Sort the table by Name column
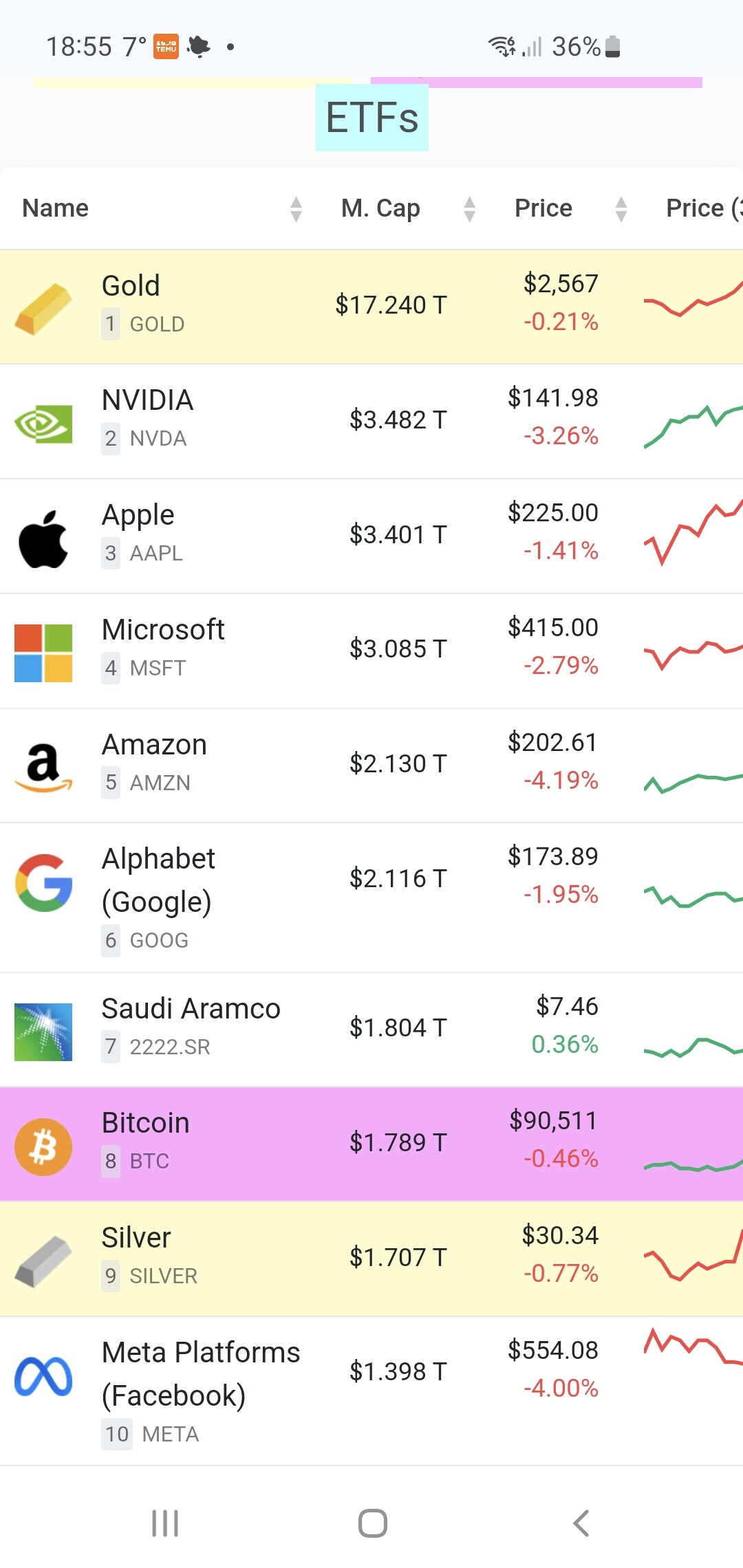Image resolution: width=743 pixels, height=1568 pixels. (162, 208)
